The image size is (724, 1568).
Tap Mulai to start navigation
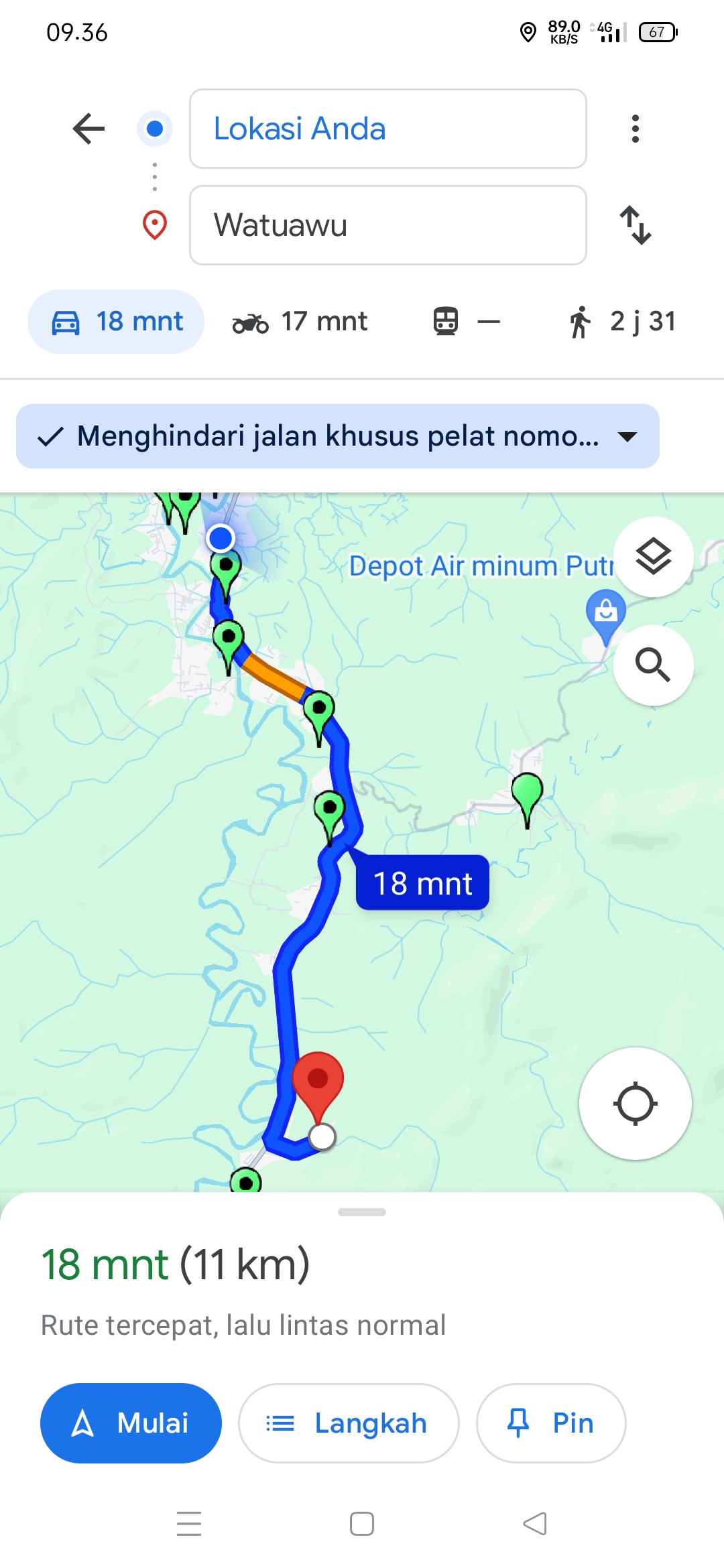point(131,1423)
